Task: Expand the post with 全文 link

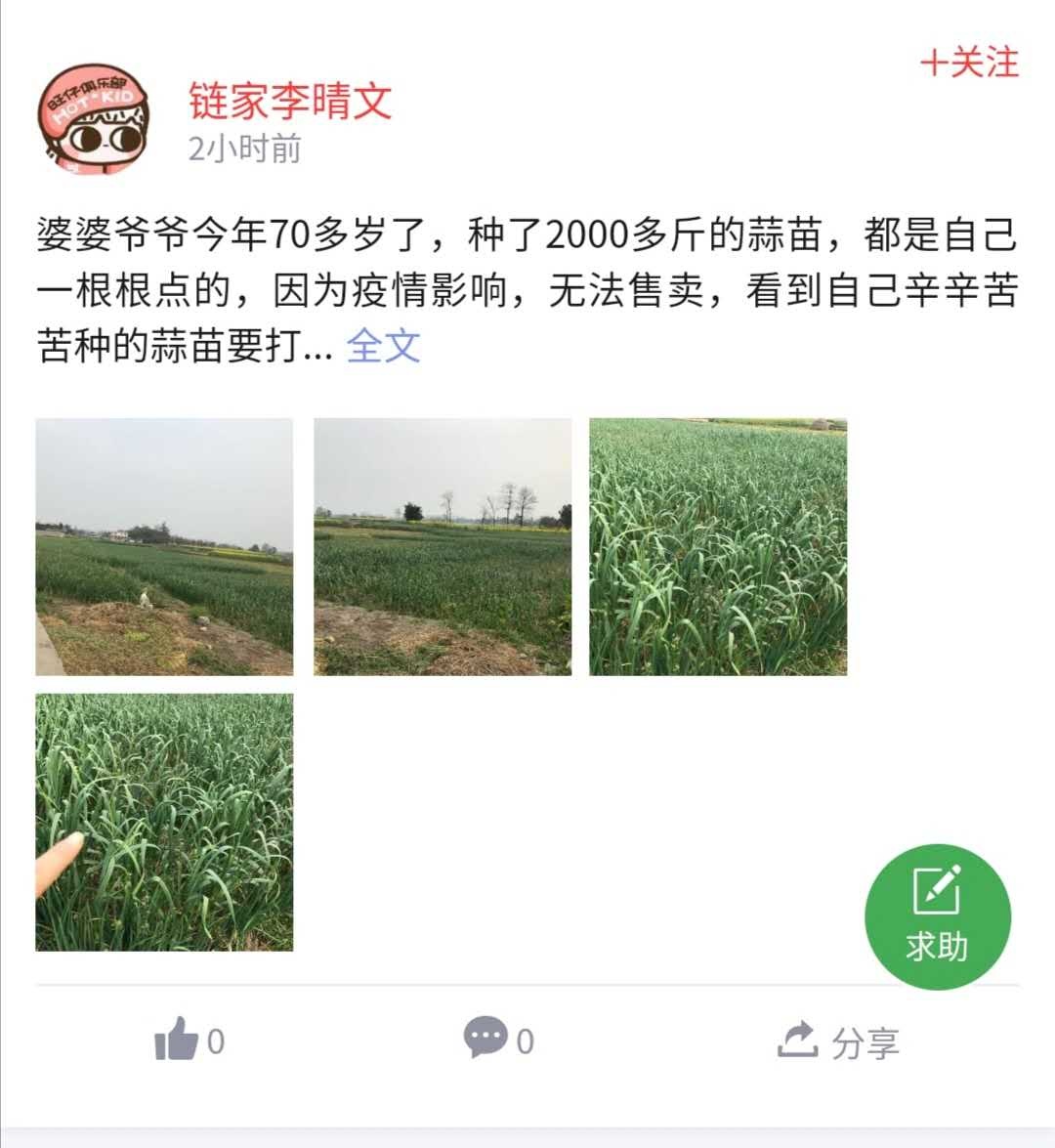Action: (x=383, y=346)
